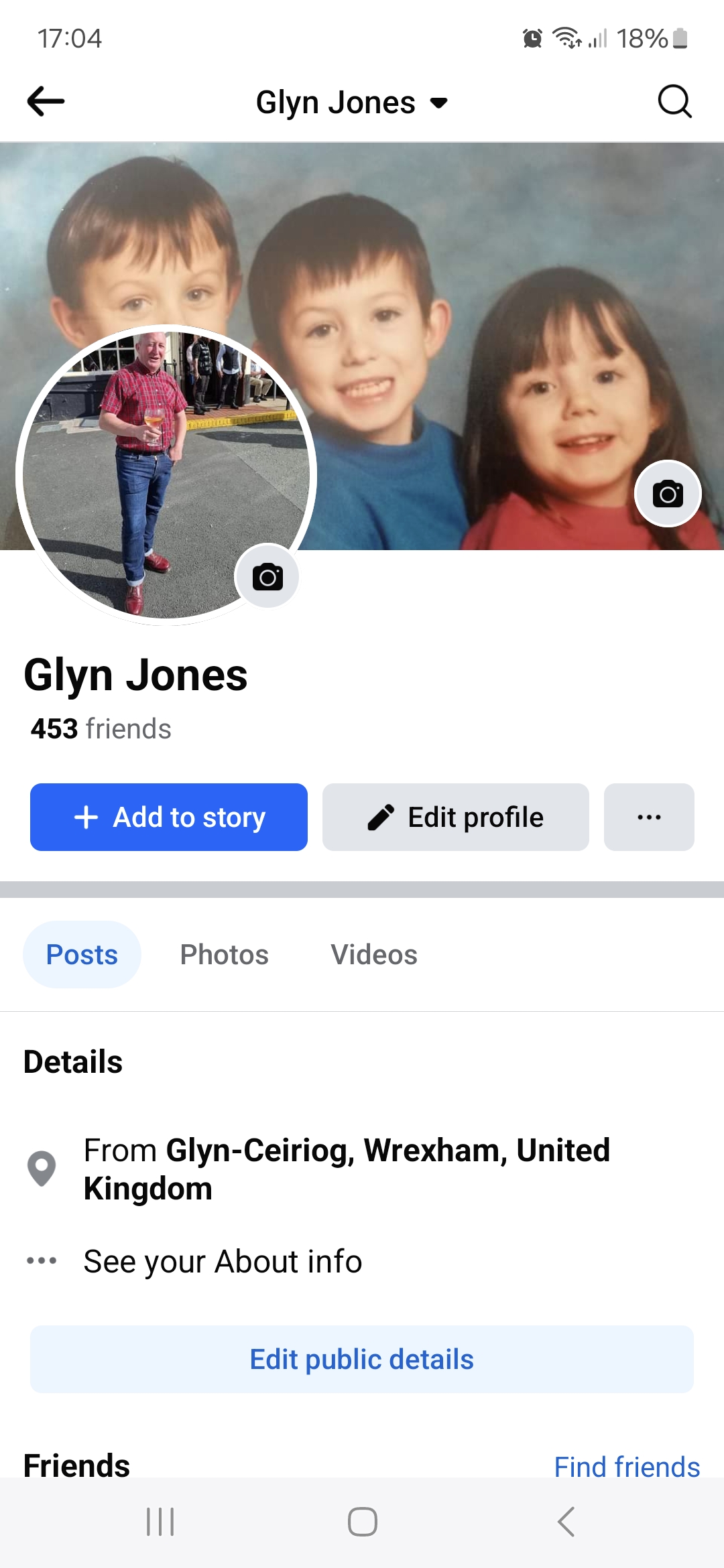This screenshot has height=1568, width=724.
Task: Open the circular profile photo
Action: pyautogui.click(x=166, y=474)
